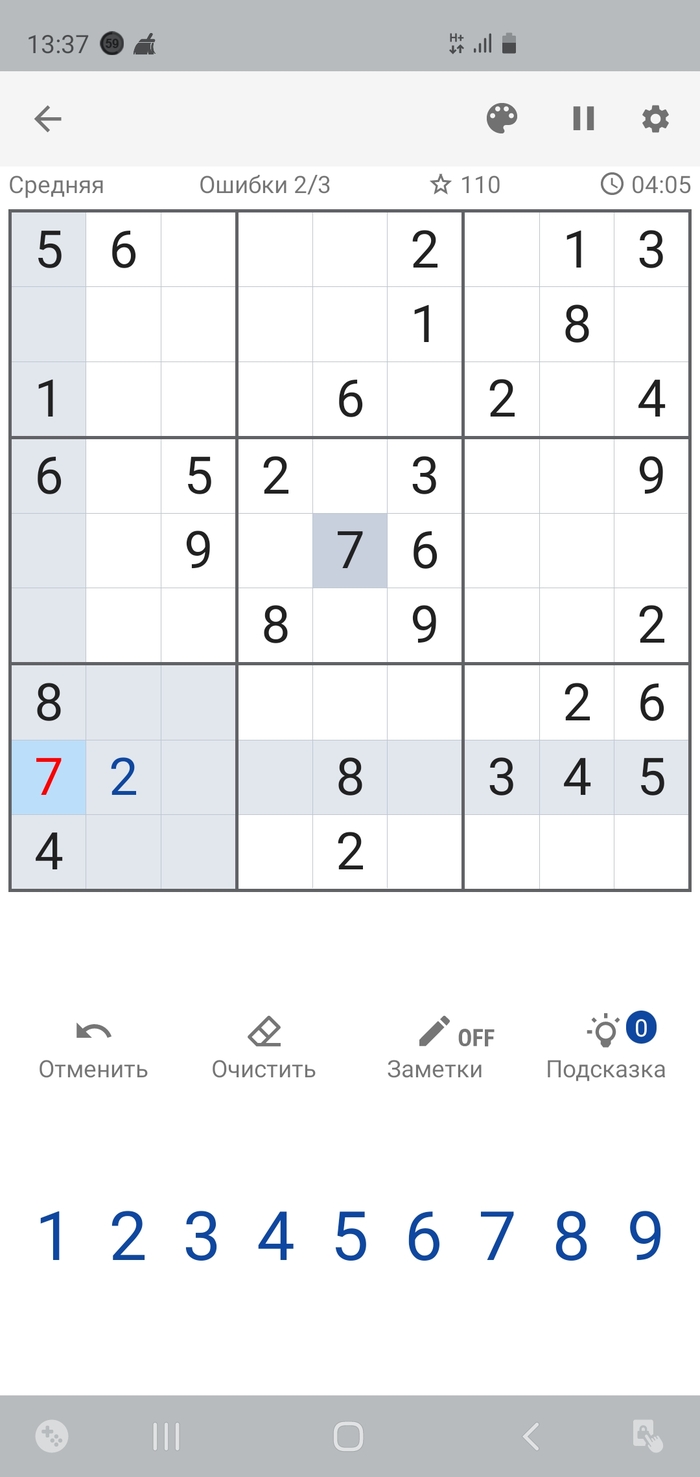
Task: Enter digit 7 from the number pad
Action: [498, 1236]
